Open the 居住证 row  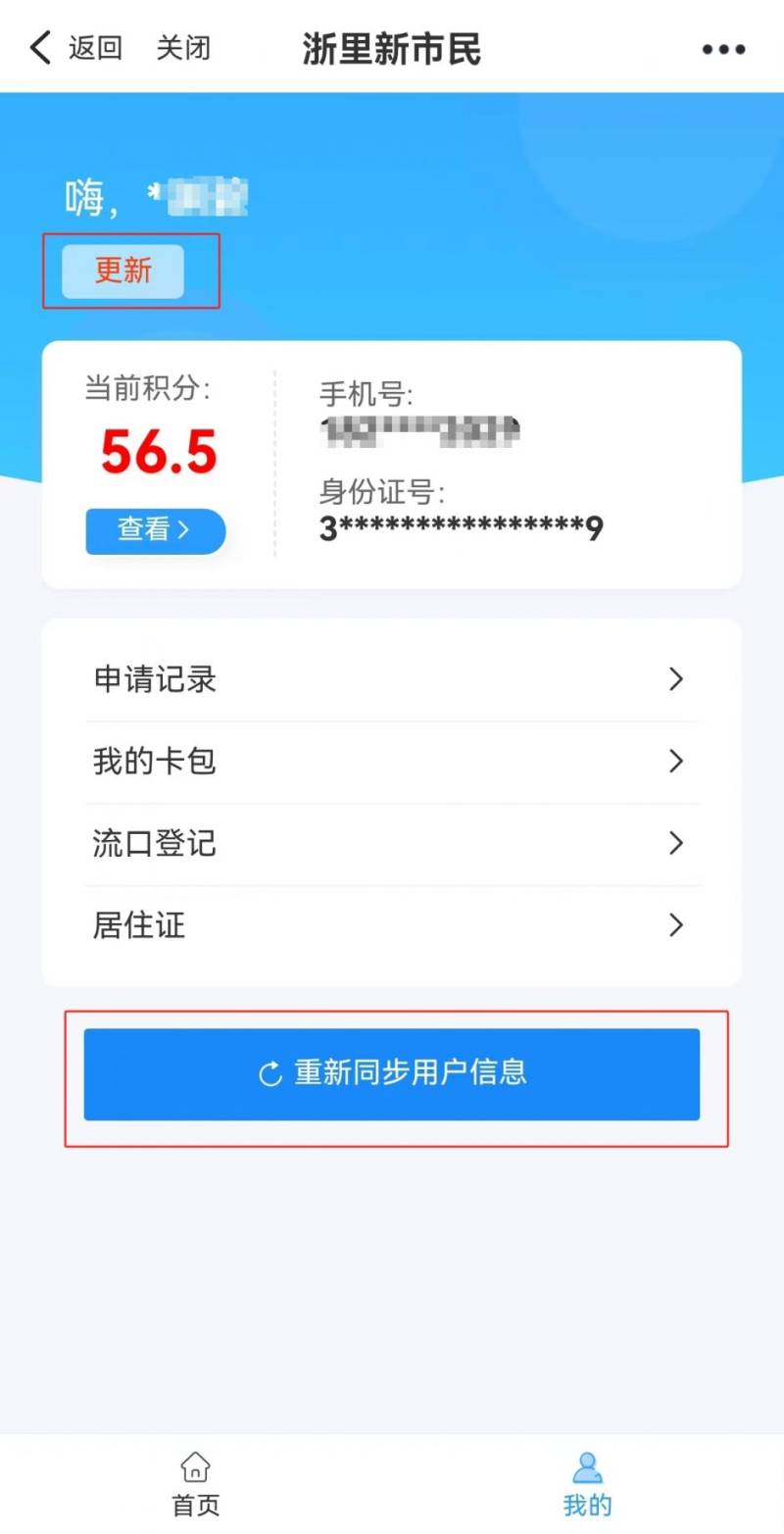point(391,925)
